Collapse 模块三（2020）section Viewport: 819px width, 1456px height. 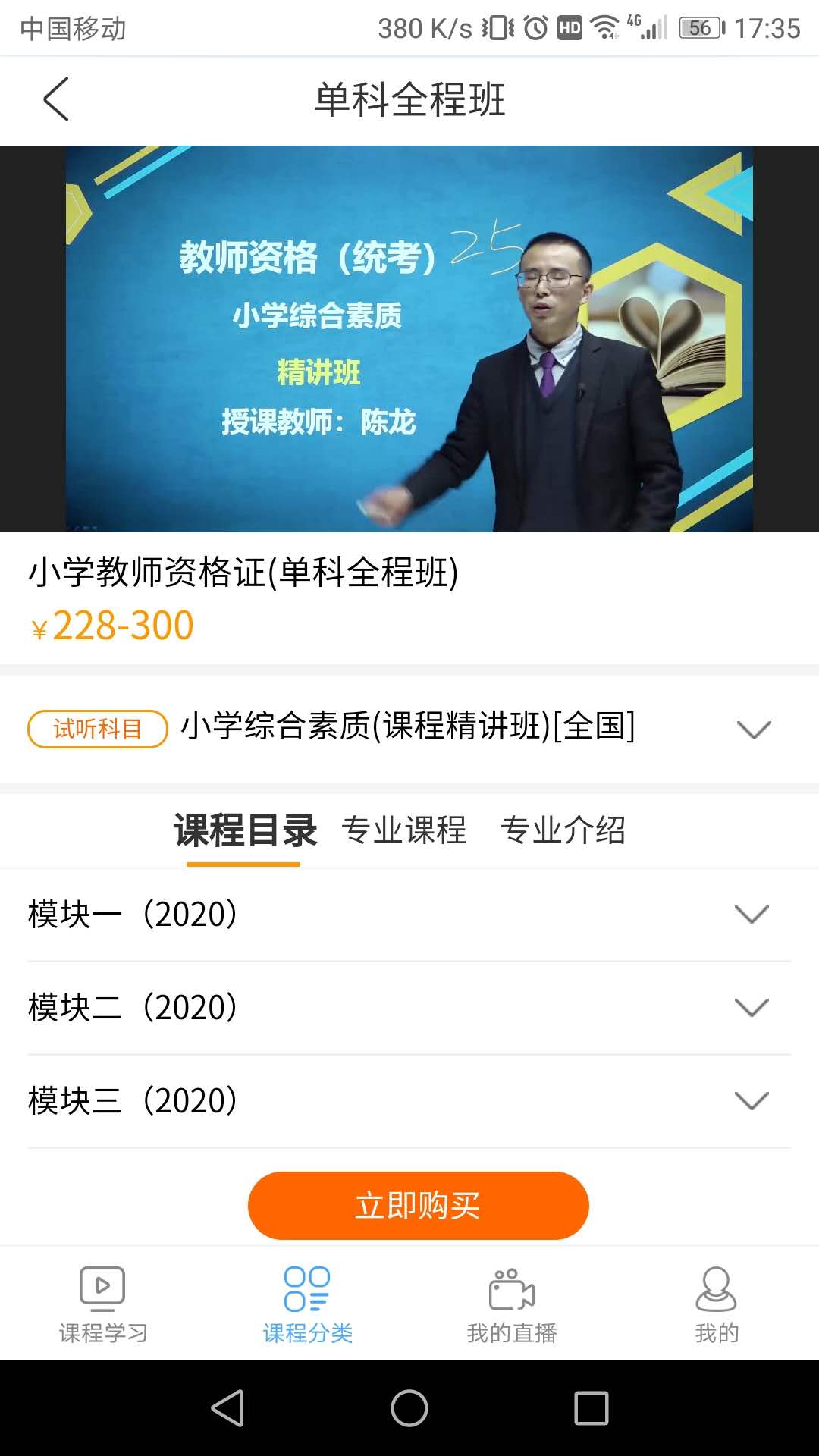[752, 1102]
